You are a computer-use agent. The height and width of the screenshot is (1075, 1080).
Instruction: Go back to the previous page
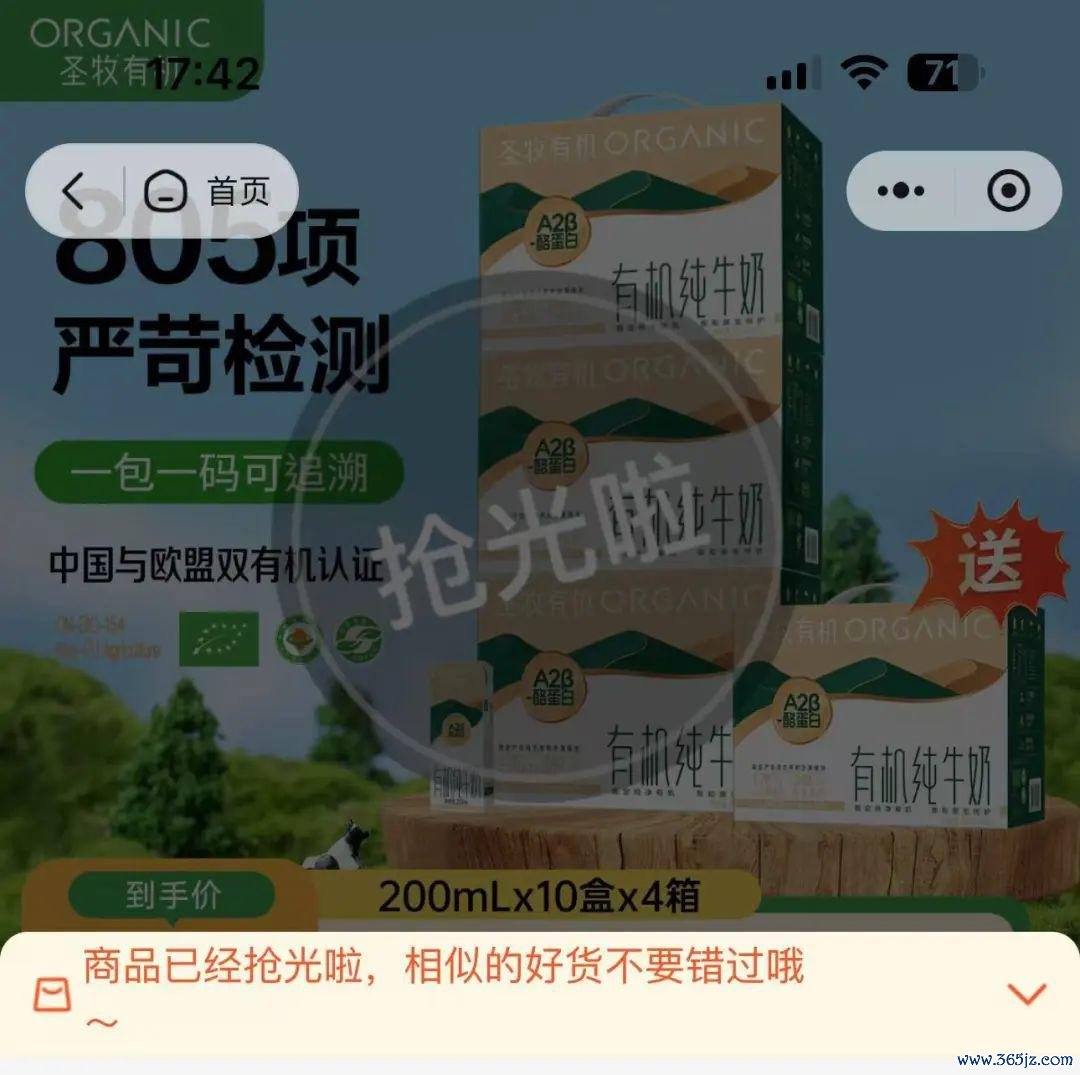pyautogui.click(x=74, y=191)
